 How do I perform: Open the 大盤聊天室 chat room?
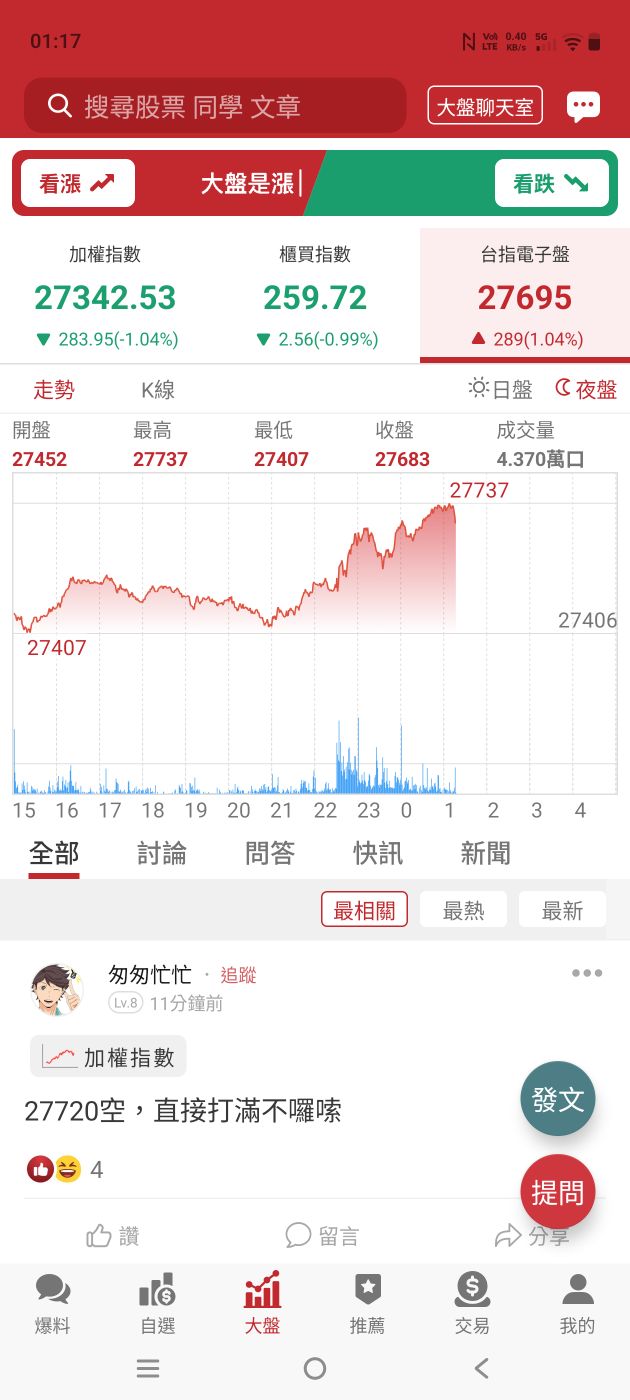[485, 106]
